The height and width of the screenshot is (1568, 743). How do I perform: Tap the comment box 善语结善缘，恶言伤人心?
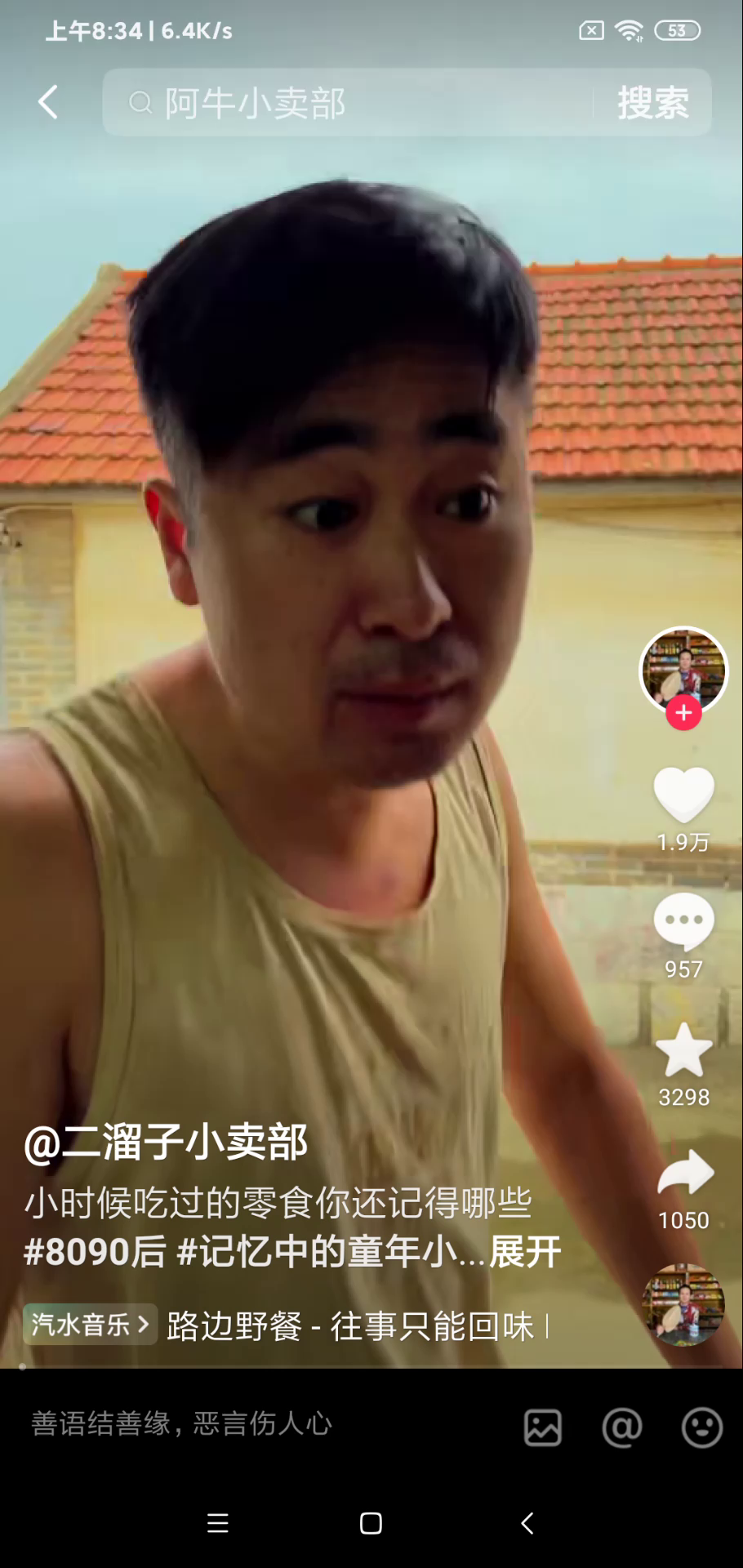pyautogui.click(x=181, y=1423)
